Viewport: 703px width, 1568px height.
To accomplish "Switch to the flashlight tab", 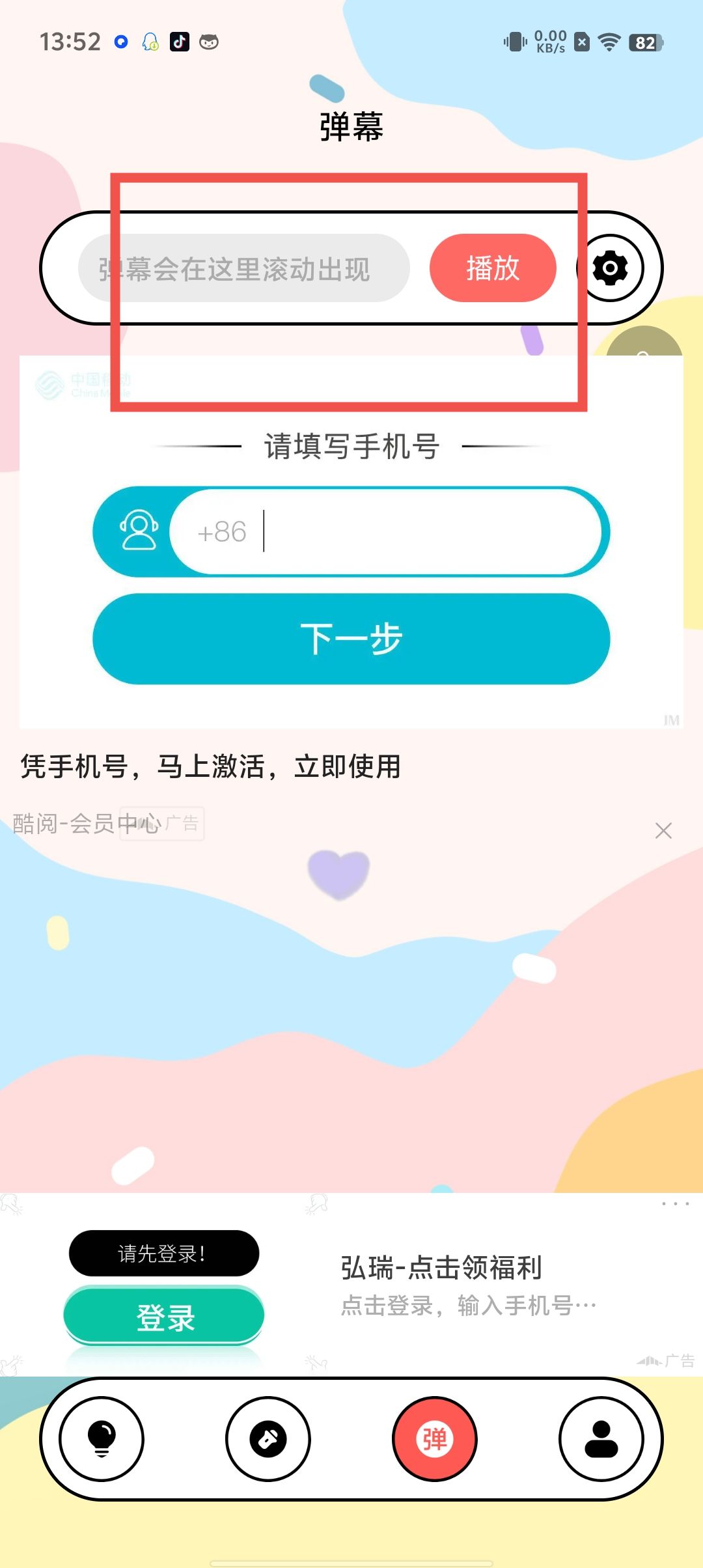I will [268, 1438].
